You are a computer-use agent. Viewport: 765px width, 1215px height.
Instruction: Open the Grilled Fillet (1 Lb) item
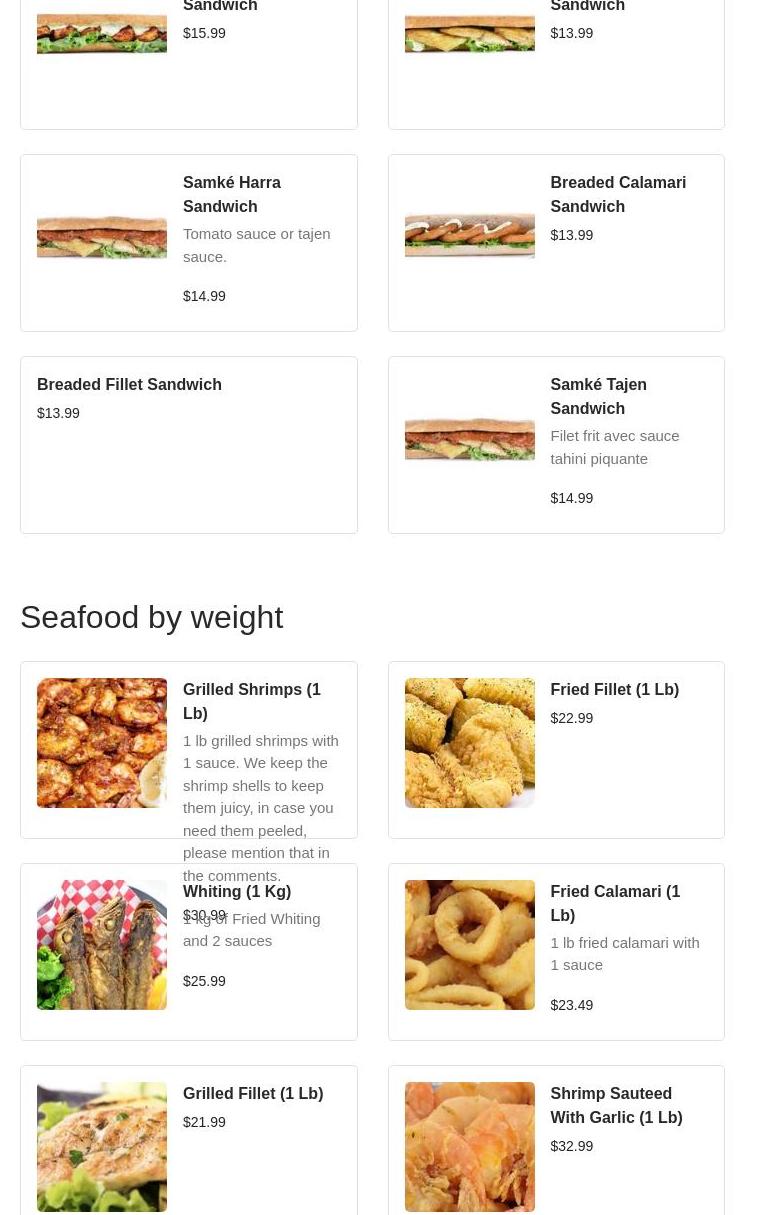[188, 1140]
